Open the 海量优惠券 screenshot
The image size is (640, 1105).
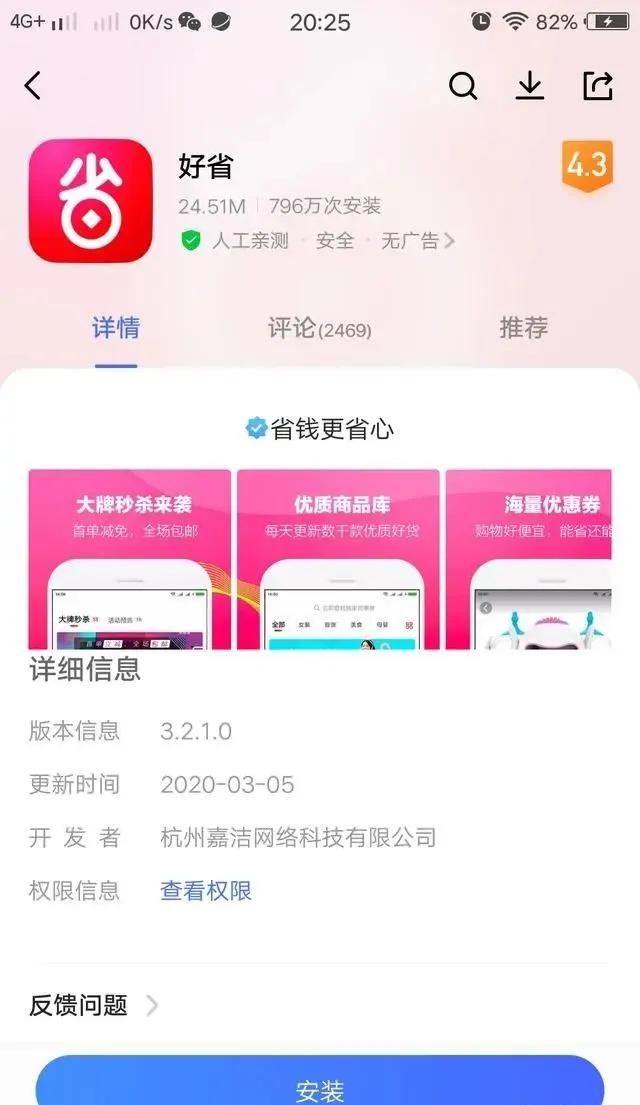pos(529,559)
